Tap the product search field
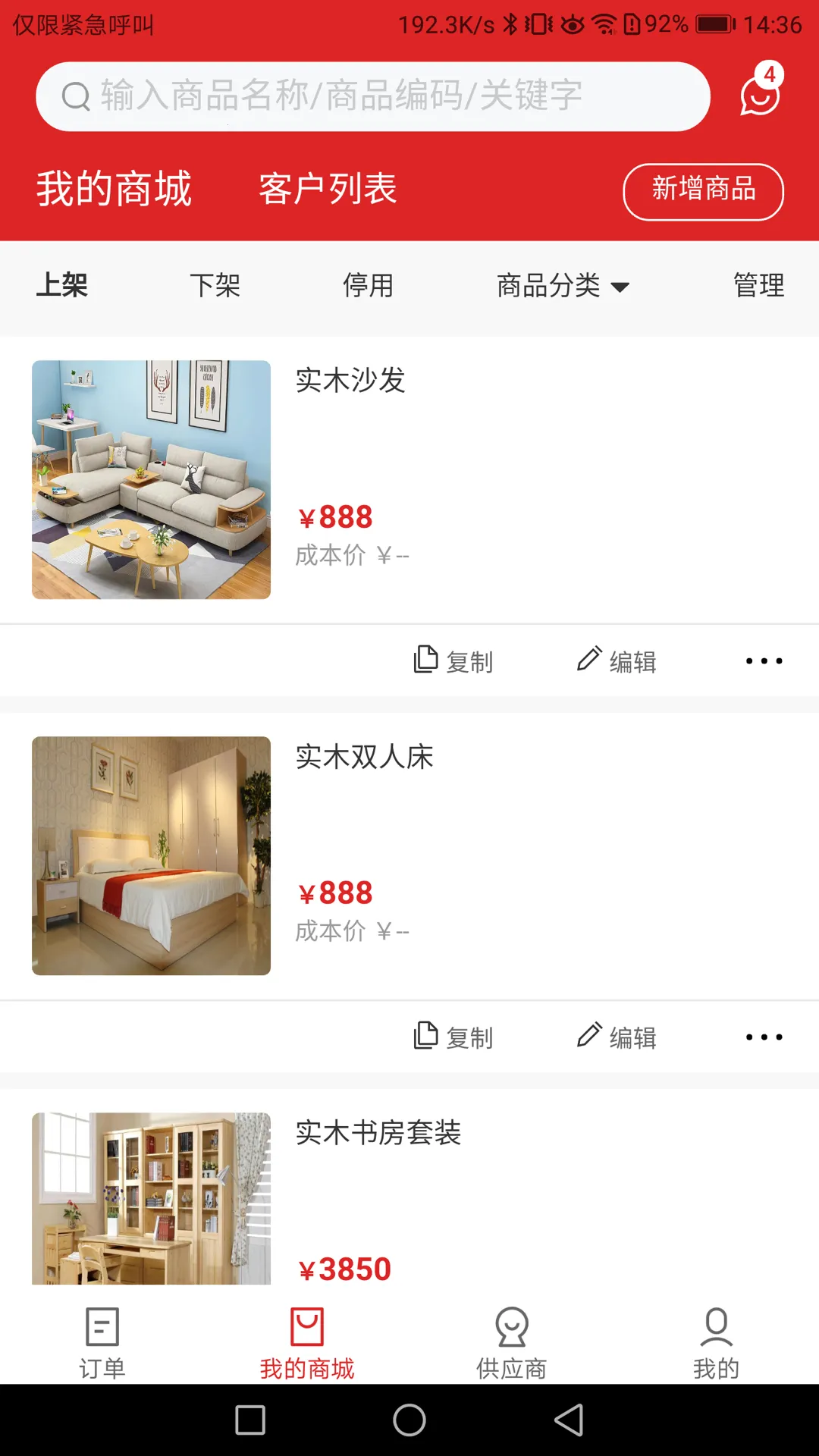 coord(372,96)
